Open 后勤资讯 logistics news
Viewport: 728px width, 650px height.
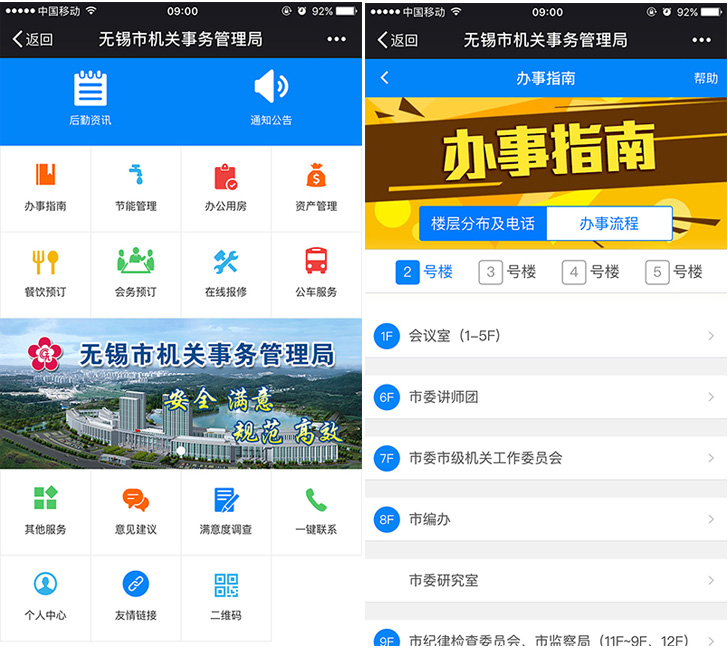(x=90, y=98)
